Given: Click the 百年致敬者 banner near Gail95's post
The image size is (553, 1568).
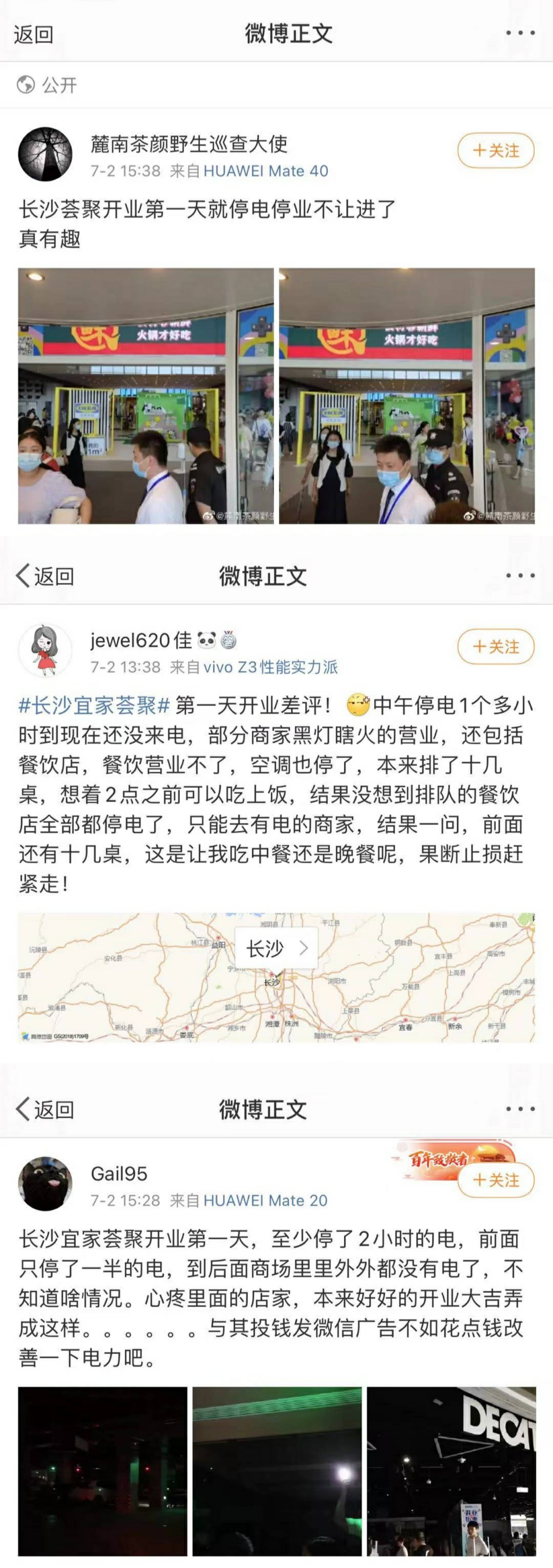Looking at the screenshot, I should (x=439, y=1158).
